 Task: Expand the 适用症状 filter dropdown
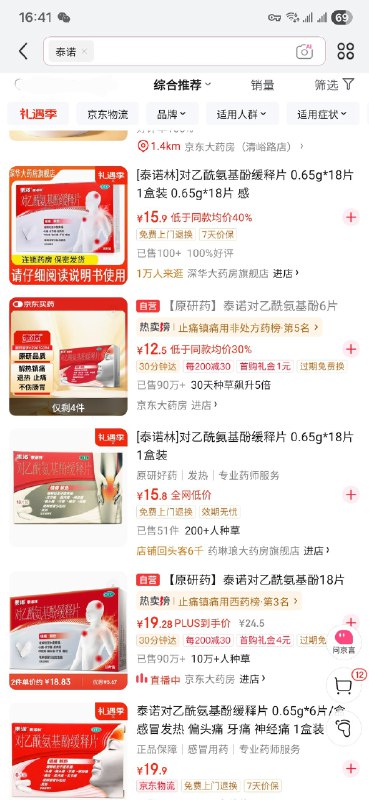coord(323,114)
